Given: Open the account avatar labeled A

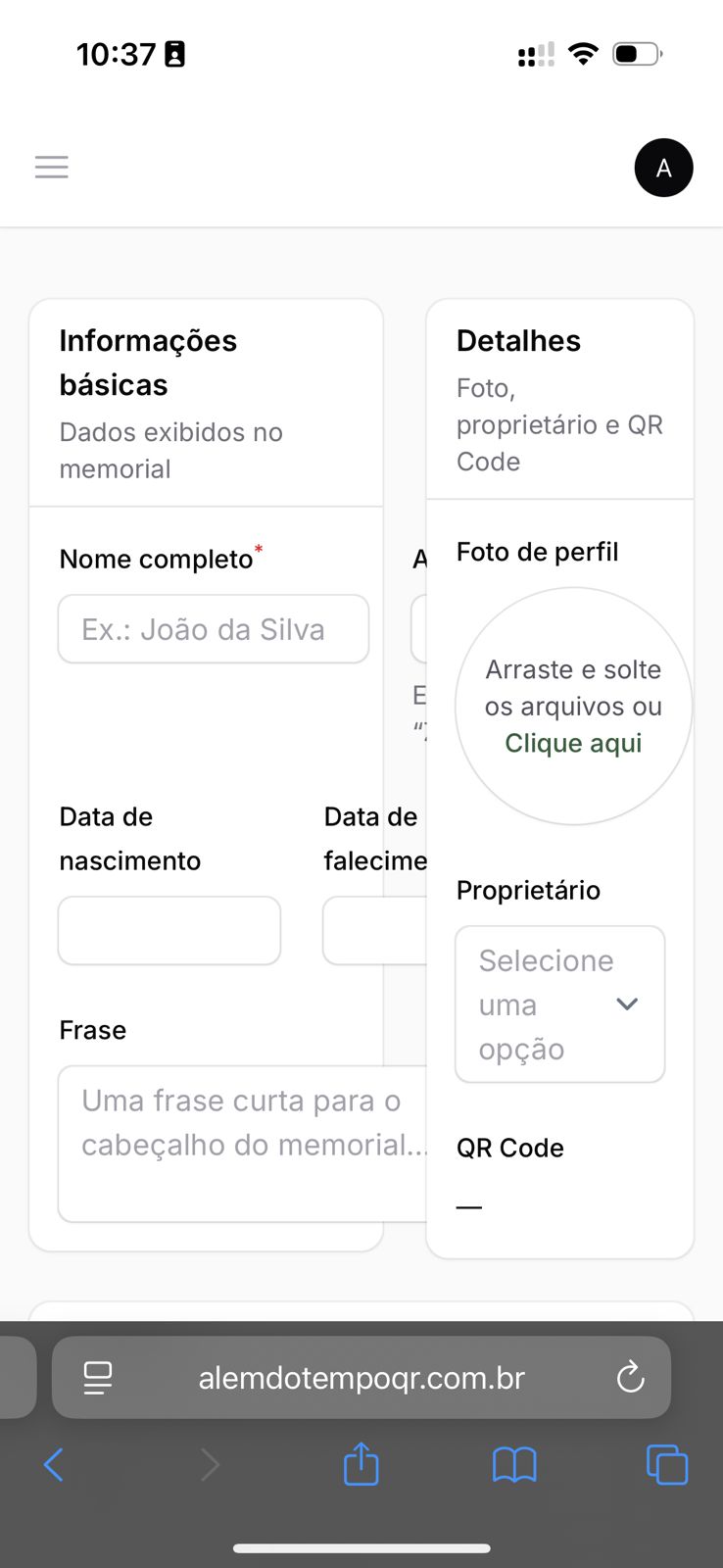Looking at the screenshot, I should click(x=663, y=168).
